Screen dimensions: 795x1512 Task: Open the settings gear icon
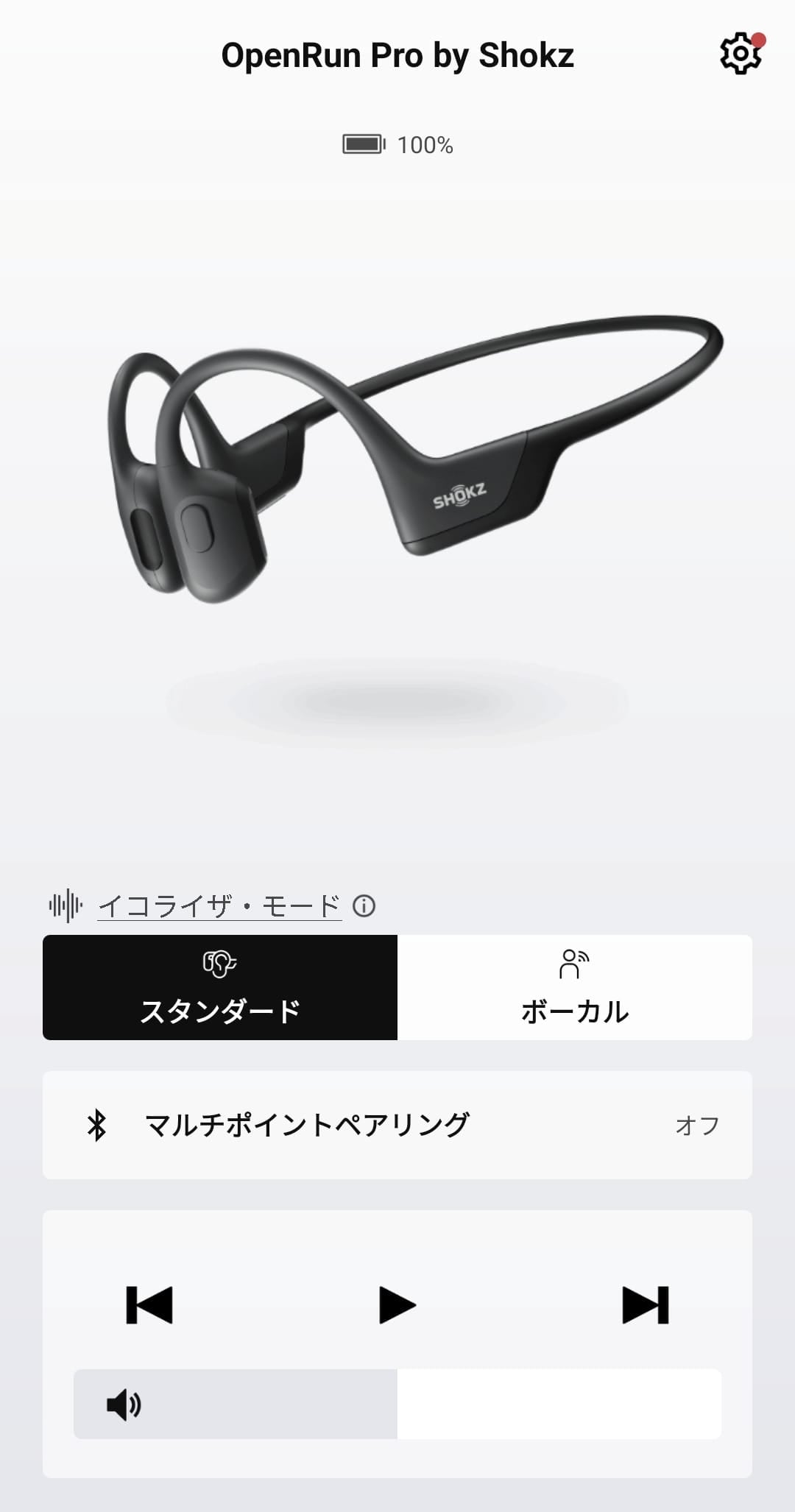tap(740, 54)
